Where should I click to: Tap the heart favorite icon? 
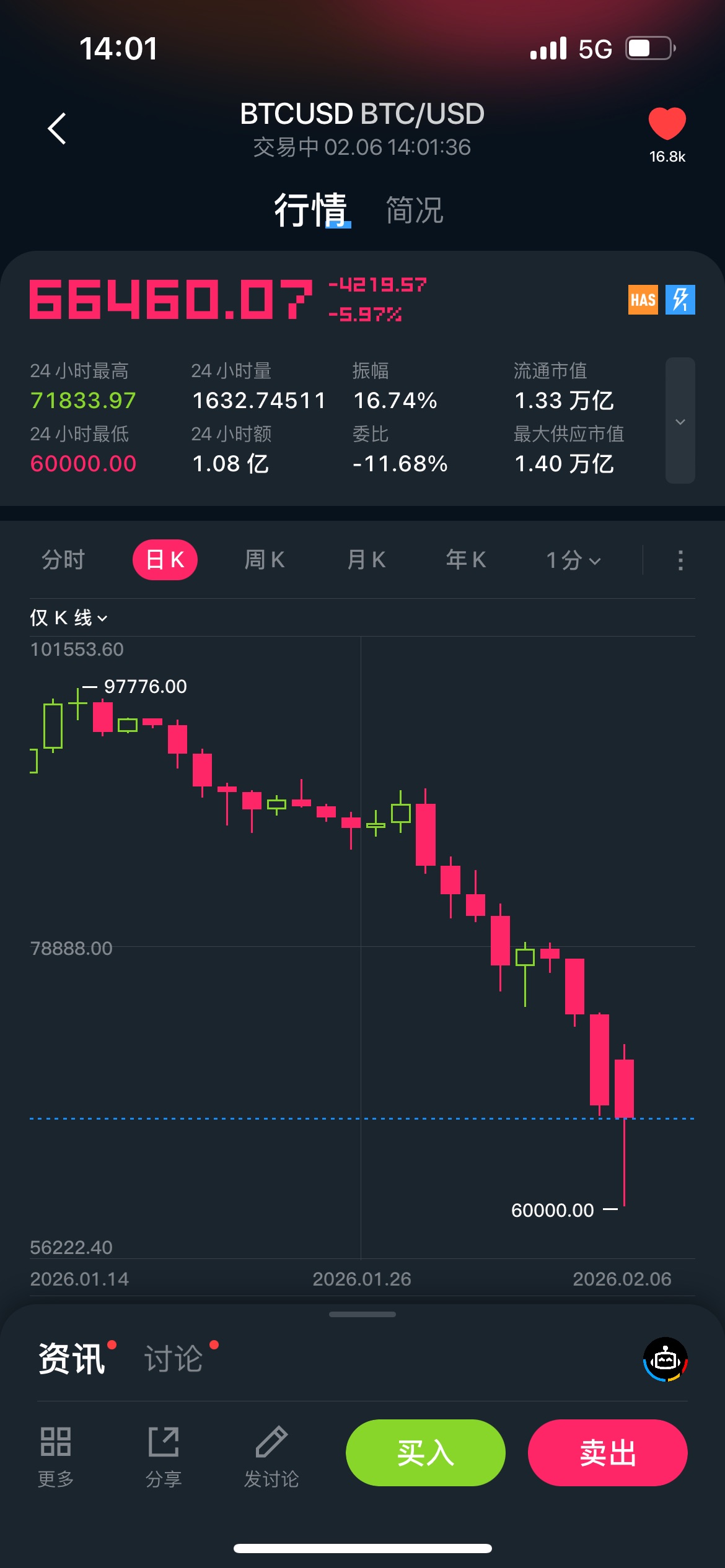click(667, 124)
